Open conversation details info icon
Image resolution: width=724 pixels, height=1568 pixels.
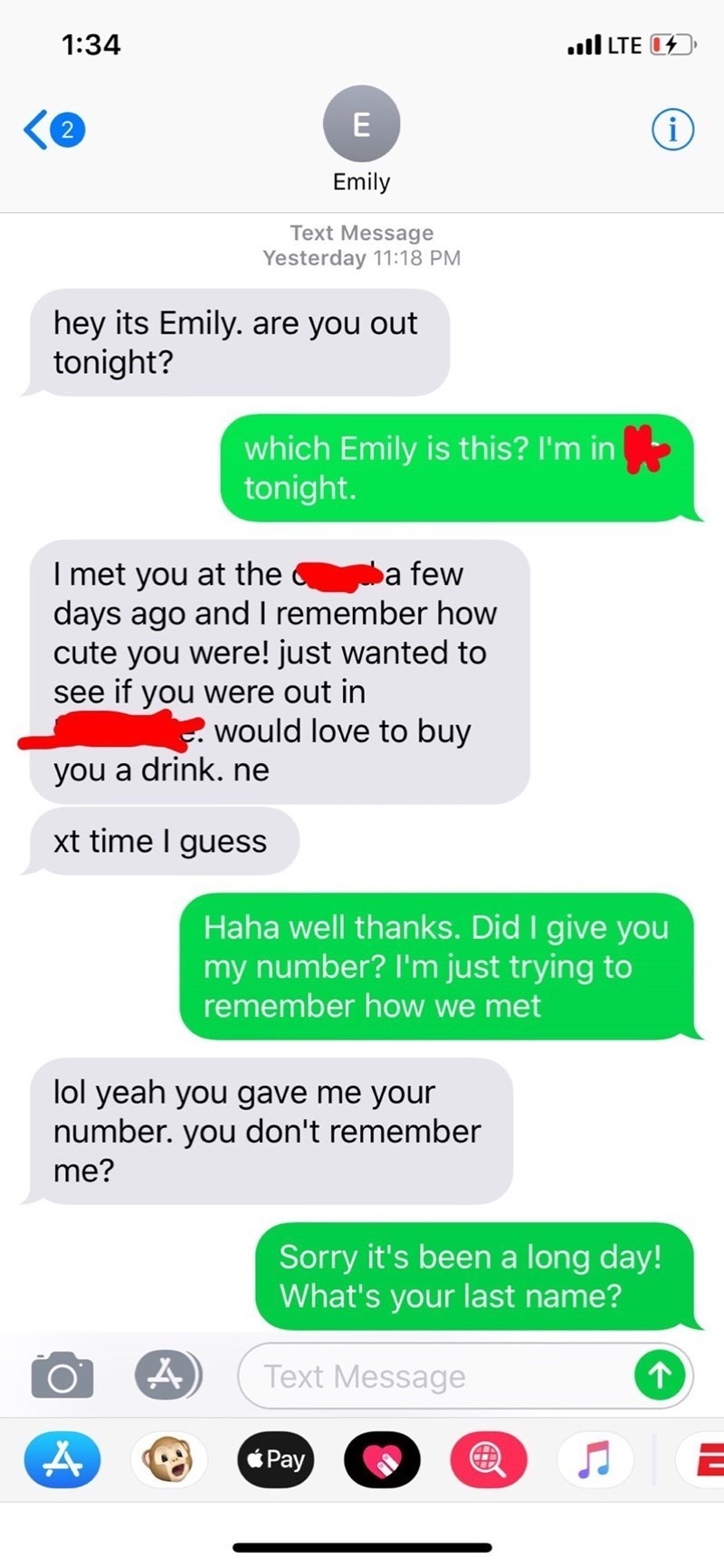(672, 131)
